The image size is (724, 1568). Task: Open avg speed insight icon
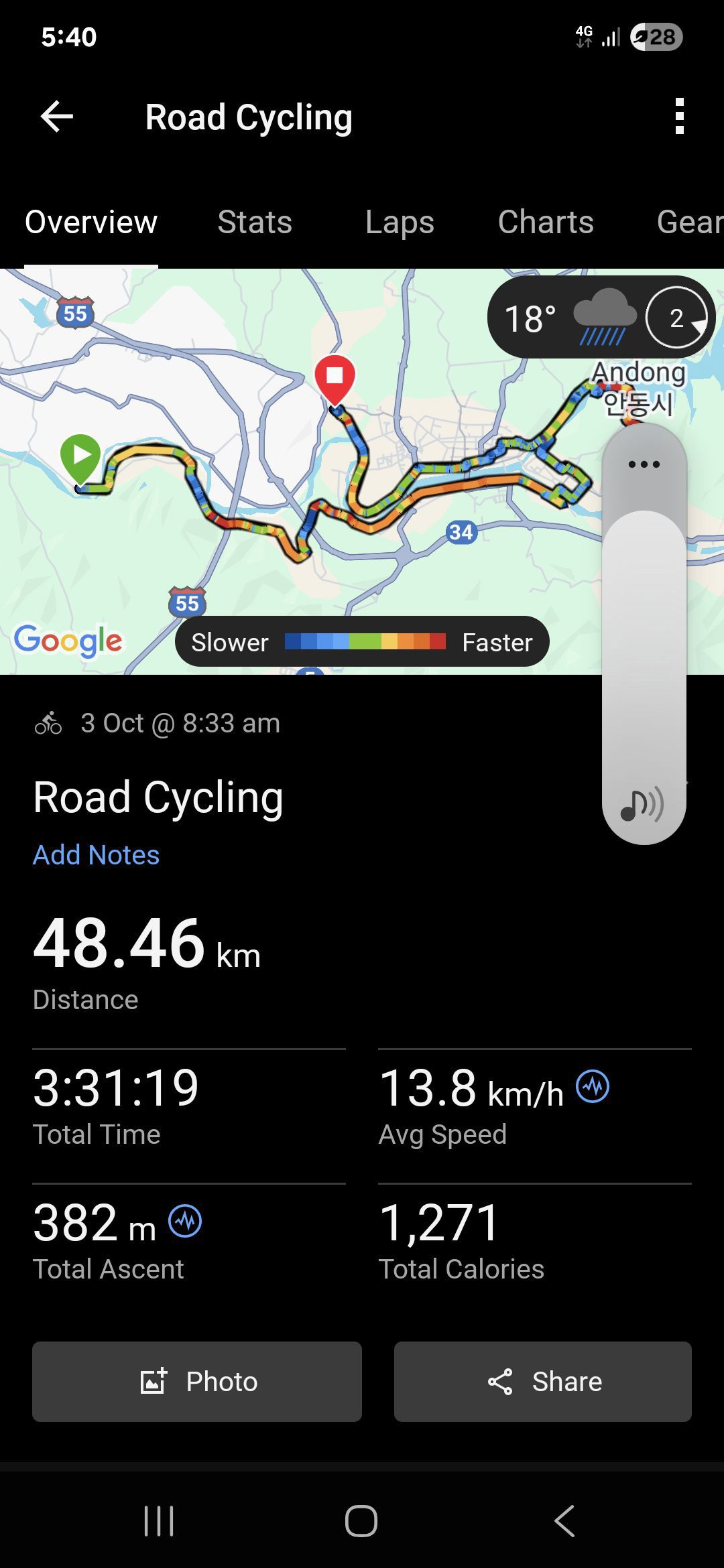593,1086
